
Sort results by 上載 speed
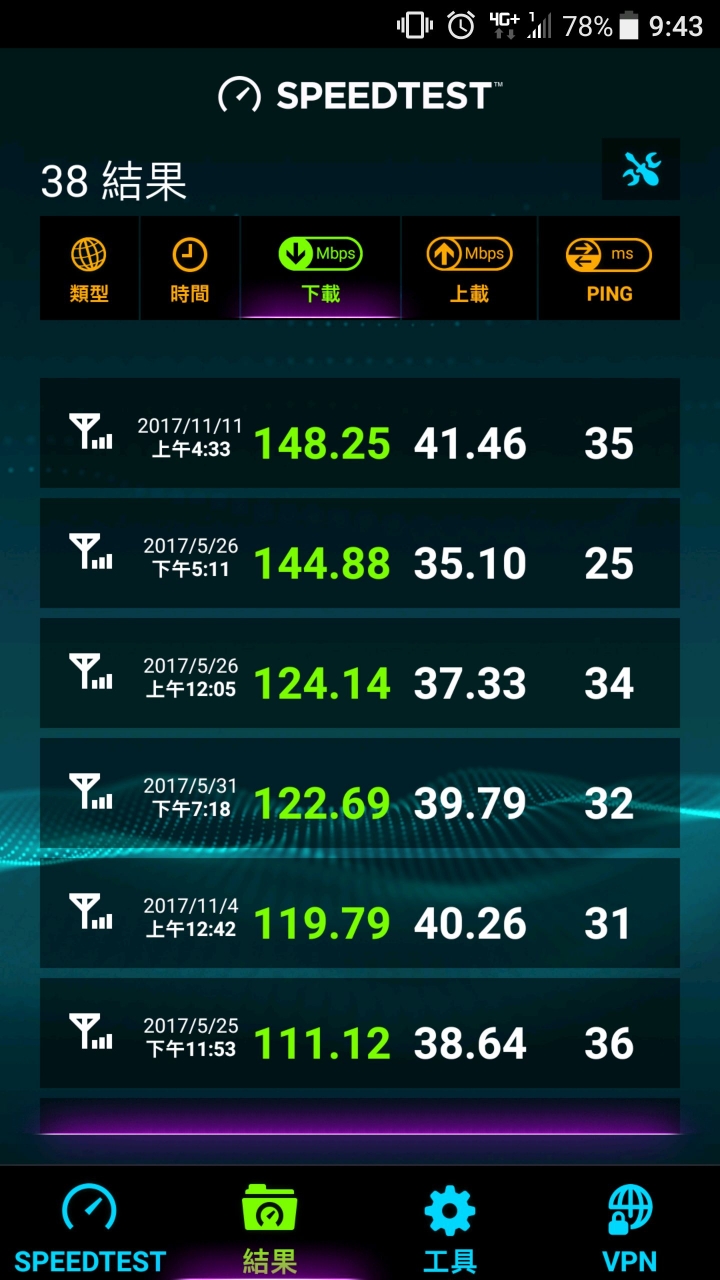point(469,268)
